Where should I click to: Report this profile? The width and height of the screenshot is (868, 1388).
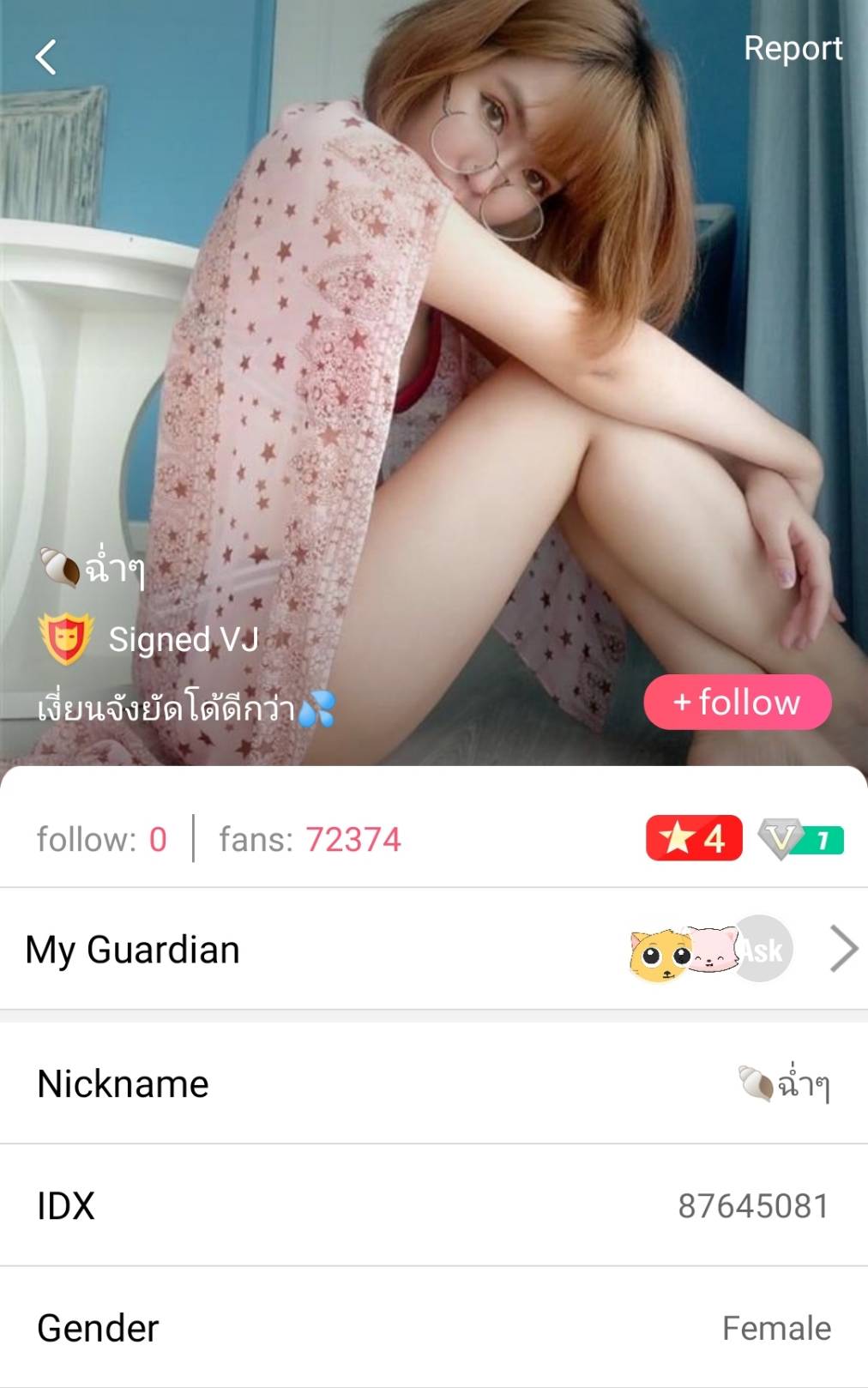coord(793,49)
